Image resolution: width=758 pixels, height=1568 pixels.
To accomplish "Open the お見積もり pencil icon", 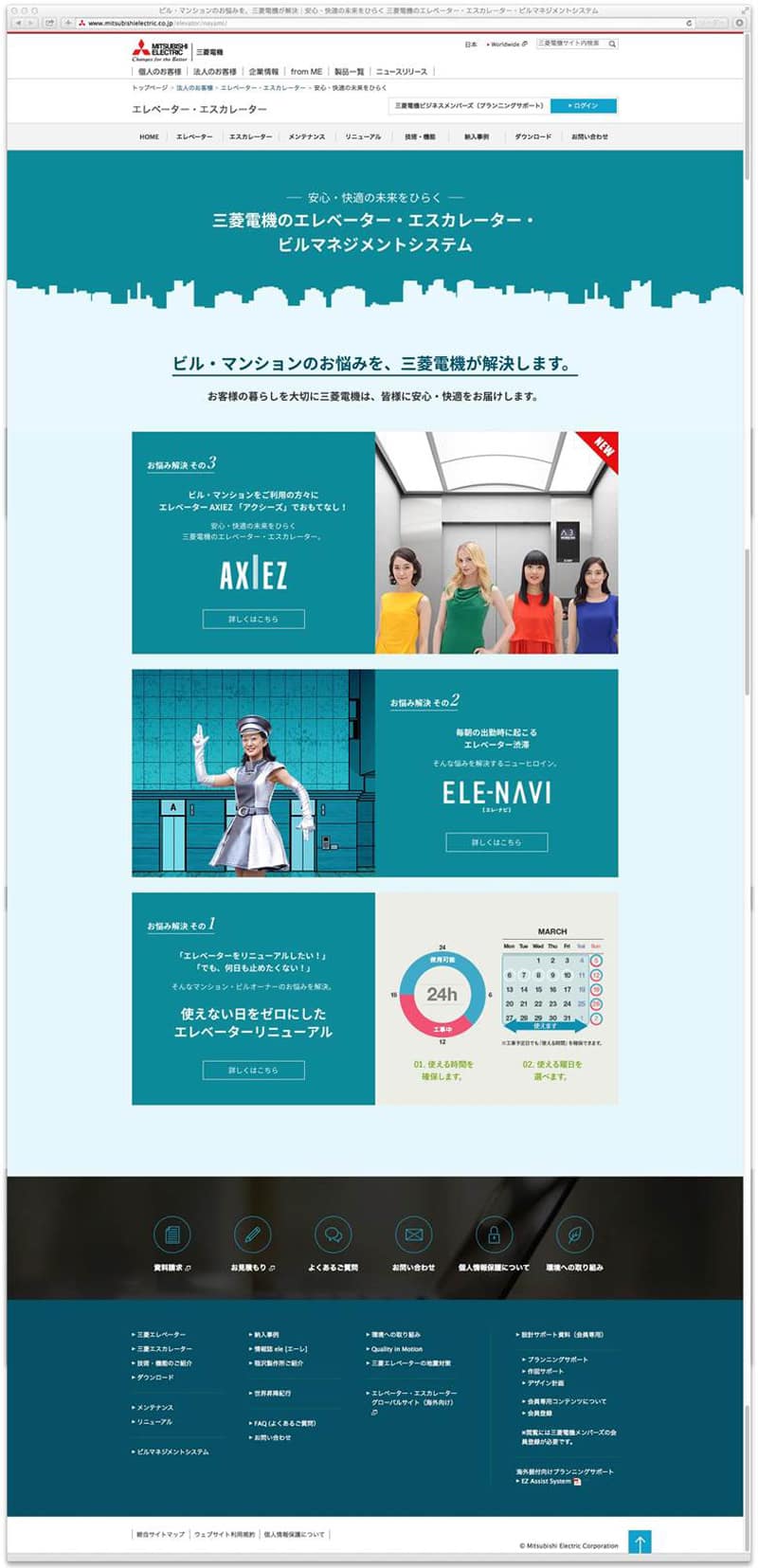I will (252, 1235).
